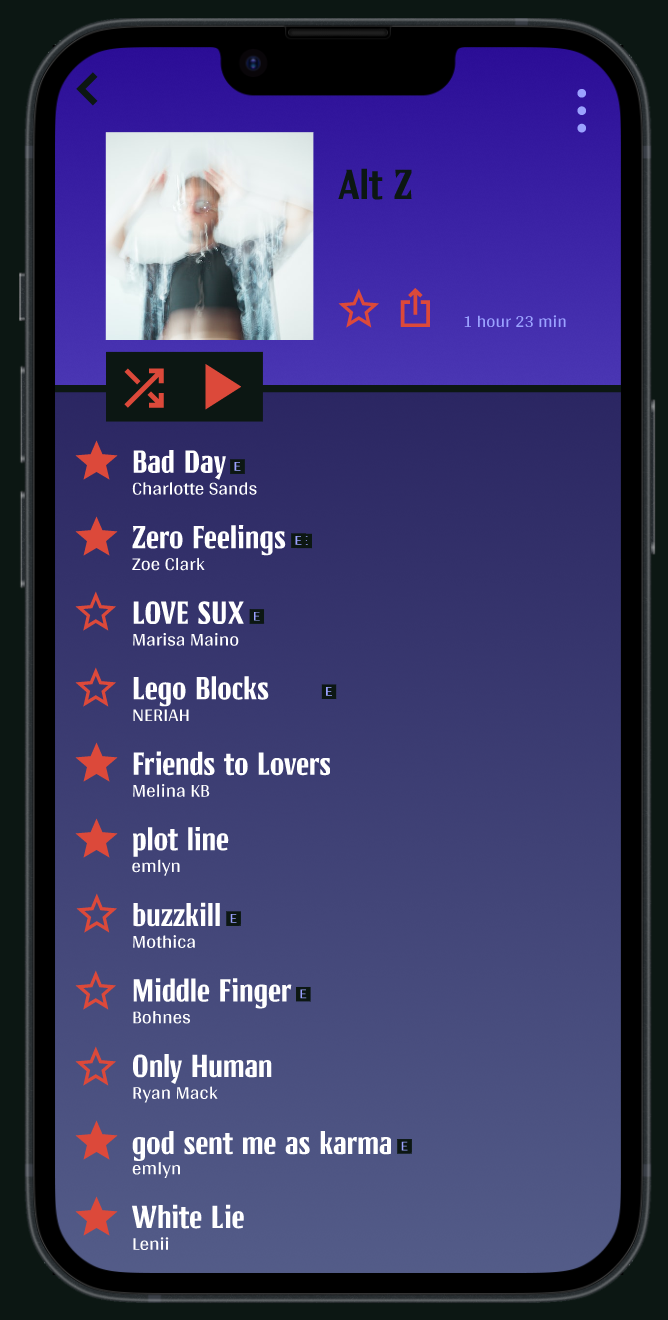Image resolution: width=668 pixels, height=1320 pixels.
Task: Play Bad Day by Charlotte Sands
Action: click(193, 472)
